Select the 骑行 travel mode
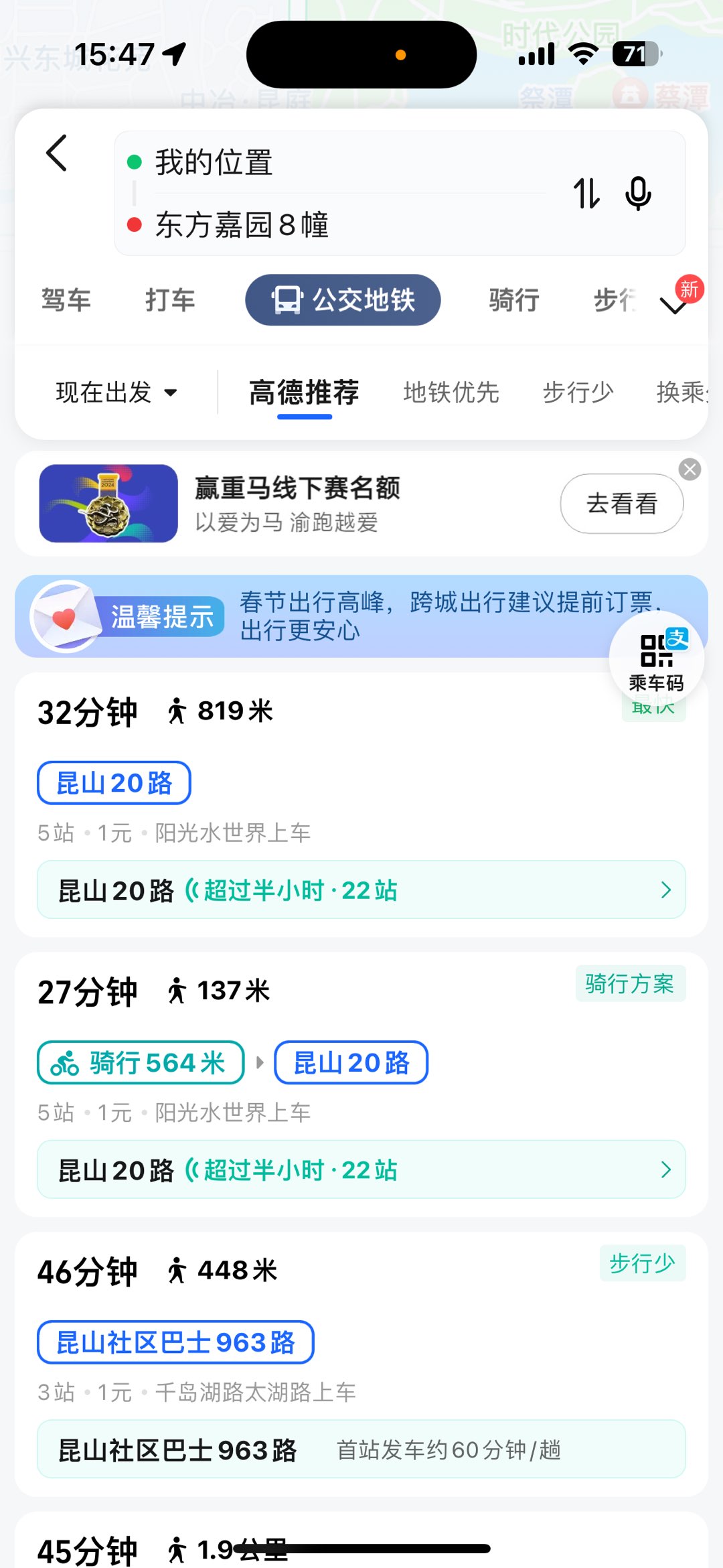This screenshot has height=1568, width=723. tap(513, 300)
